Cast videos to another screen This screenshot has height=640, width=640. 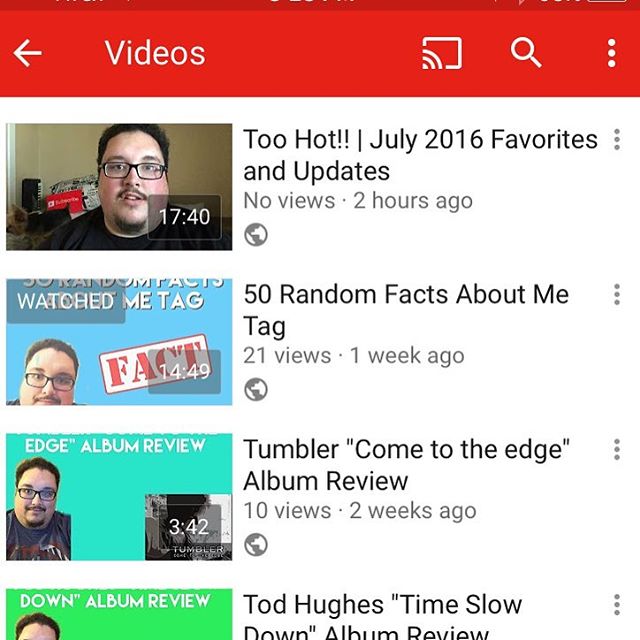pos(442,53)
